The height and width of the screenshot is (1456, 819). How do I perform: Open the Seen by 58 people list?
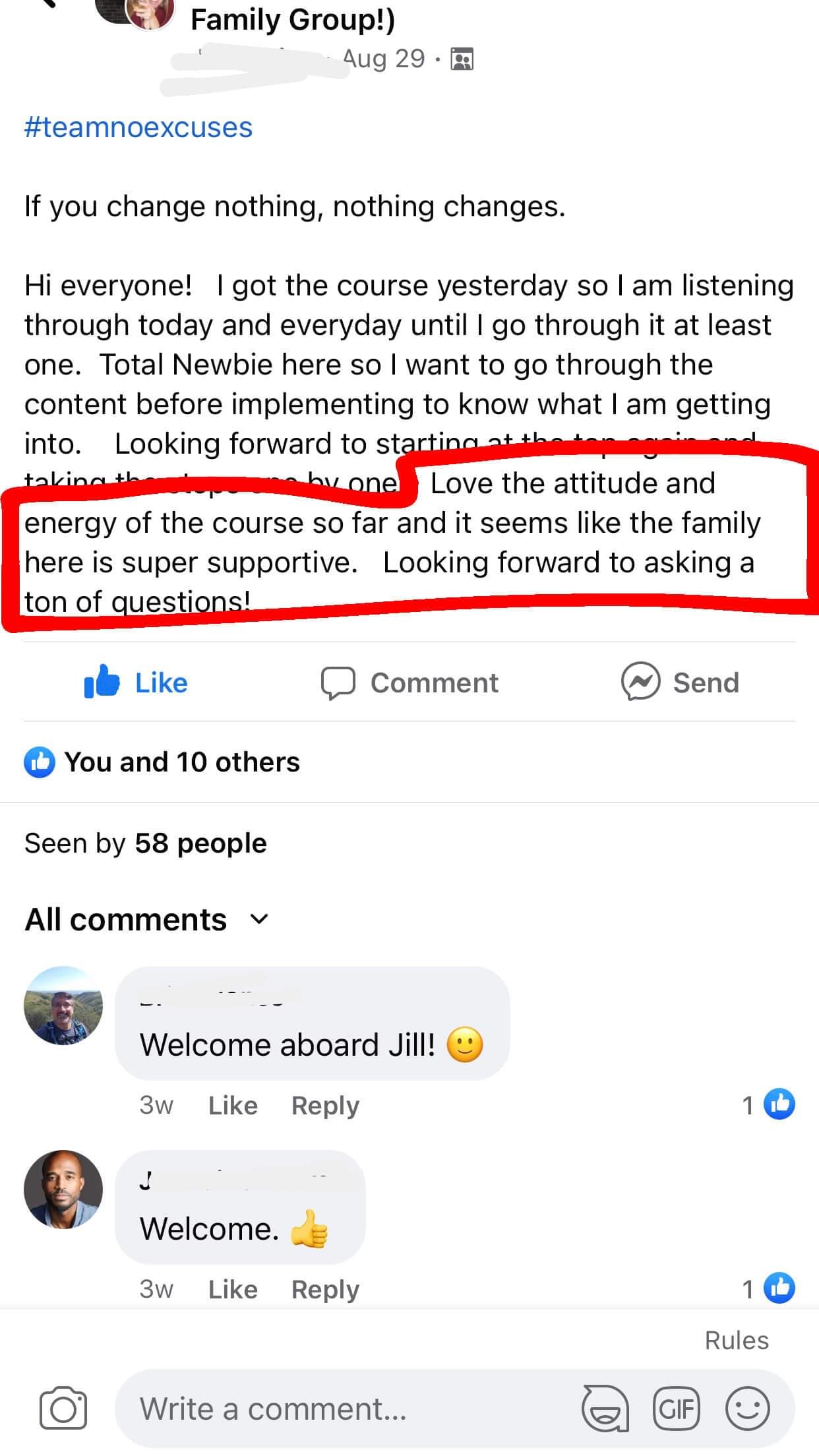point(146,843)
